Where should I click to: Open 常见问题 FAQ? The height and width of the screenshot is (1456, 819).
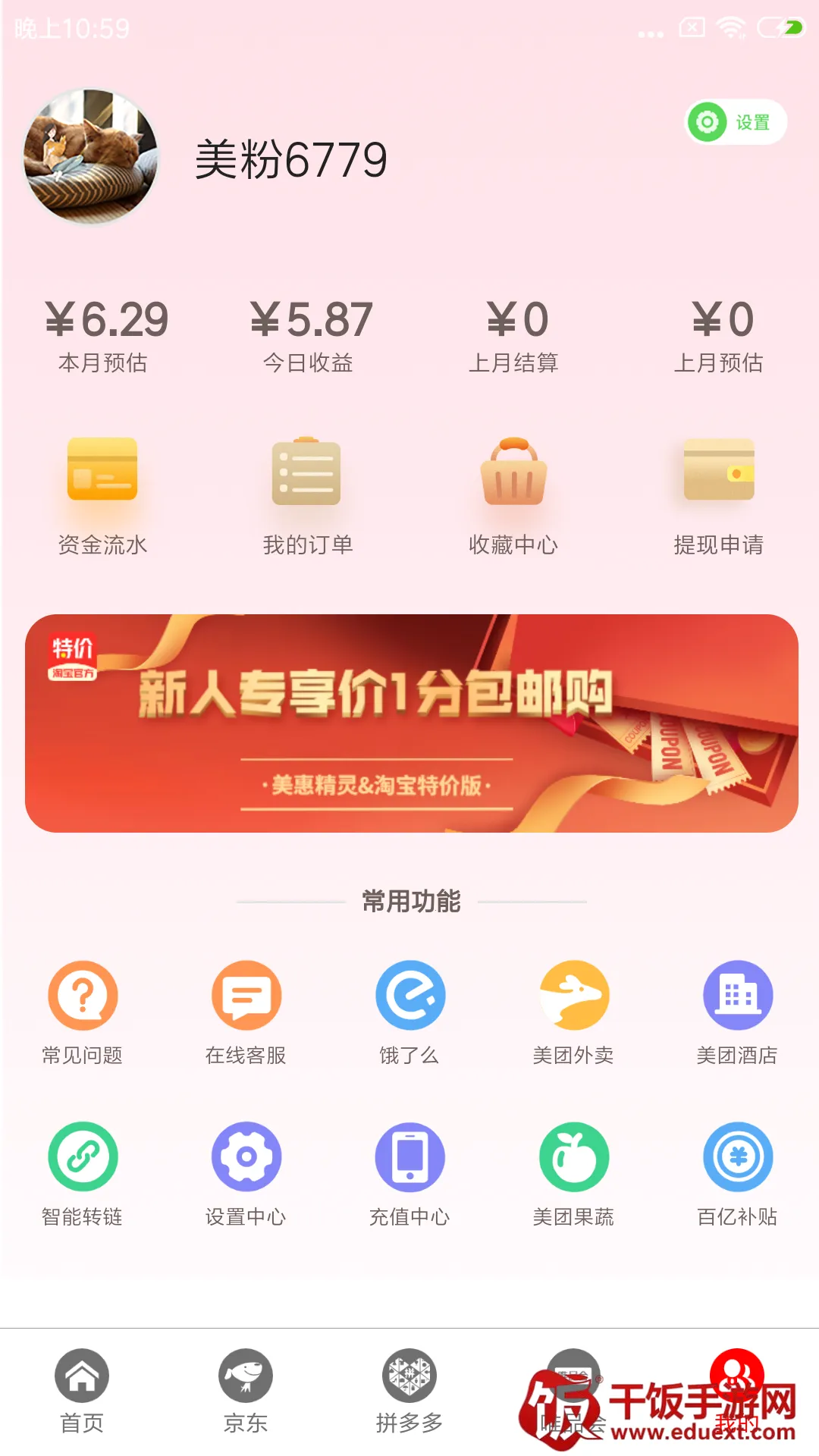tap(83, 1012)
